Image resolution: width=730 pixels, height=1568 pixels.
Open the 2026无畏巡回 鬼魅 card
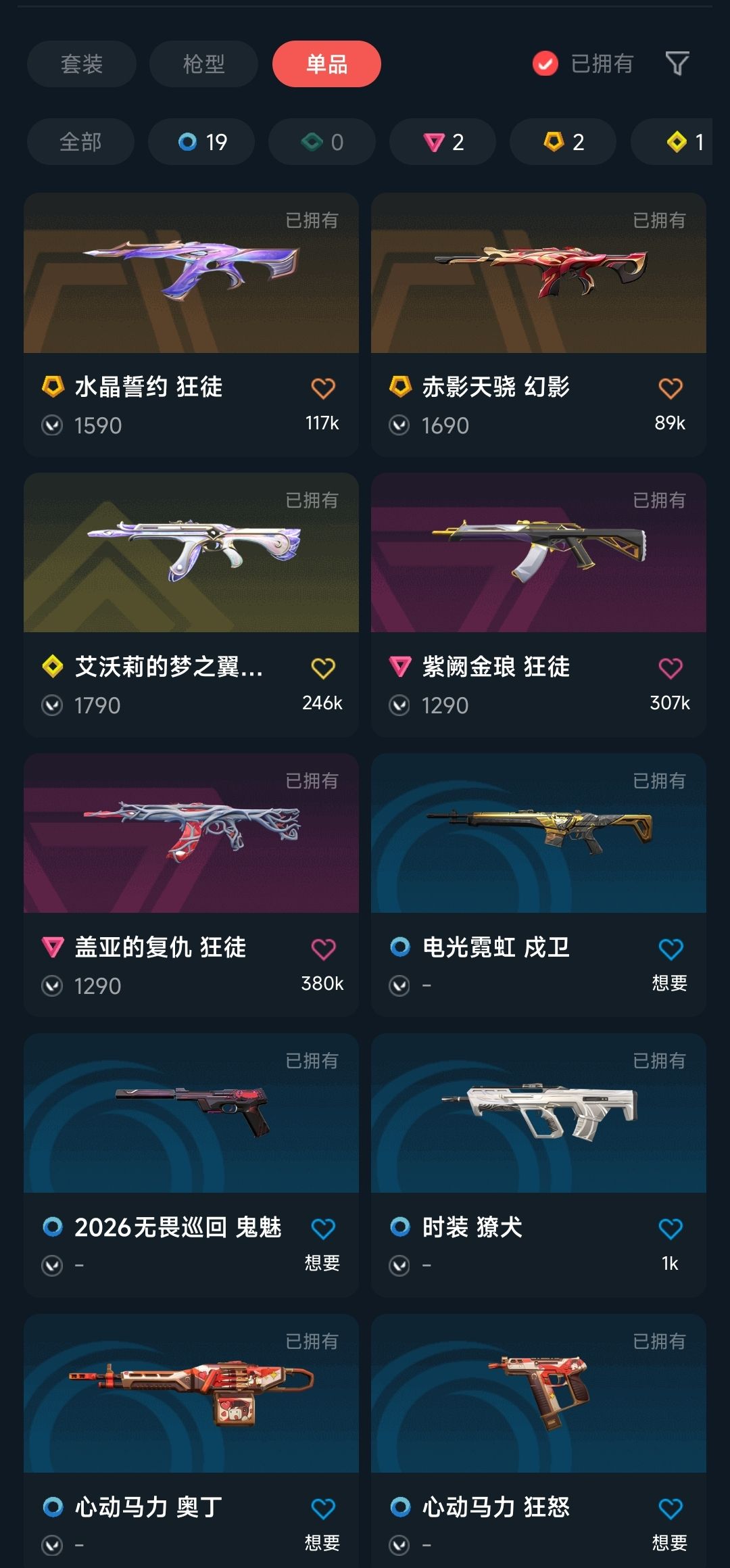(191, 1165)
